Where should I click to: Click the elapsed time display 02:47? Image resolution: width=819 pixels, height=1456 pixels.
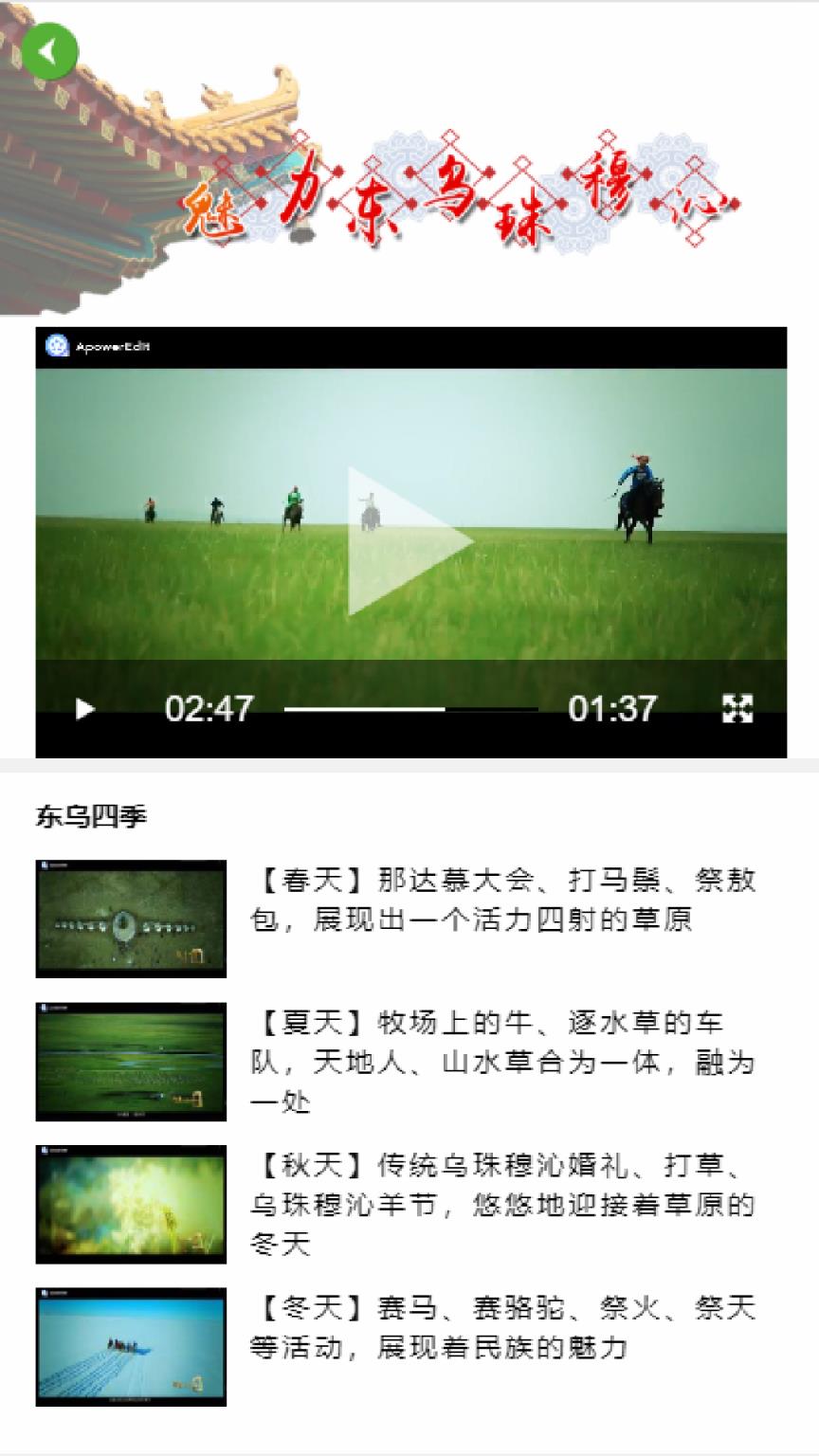click(209, 708)
